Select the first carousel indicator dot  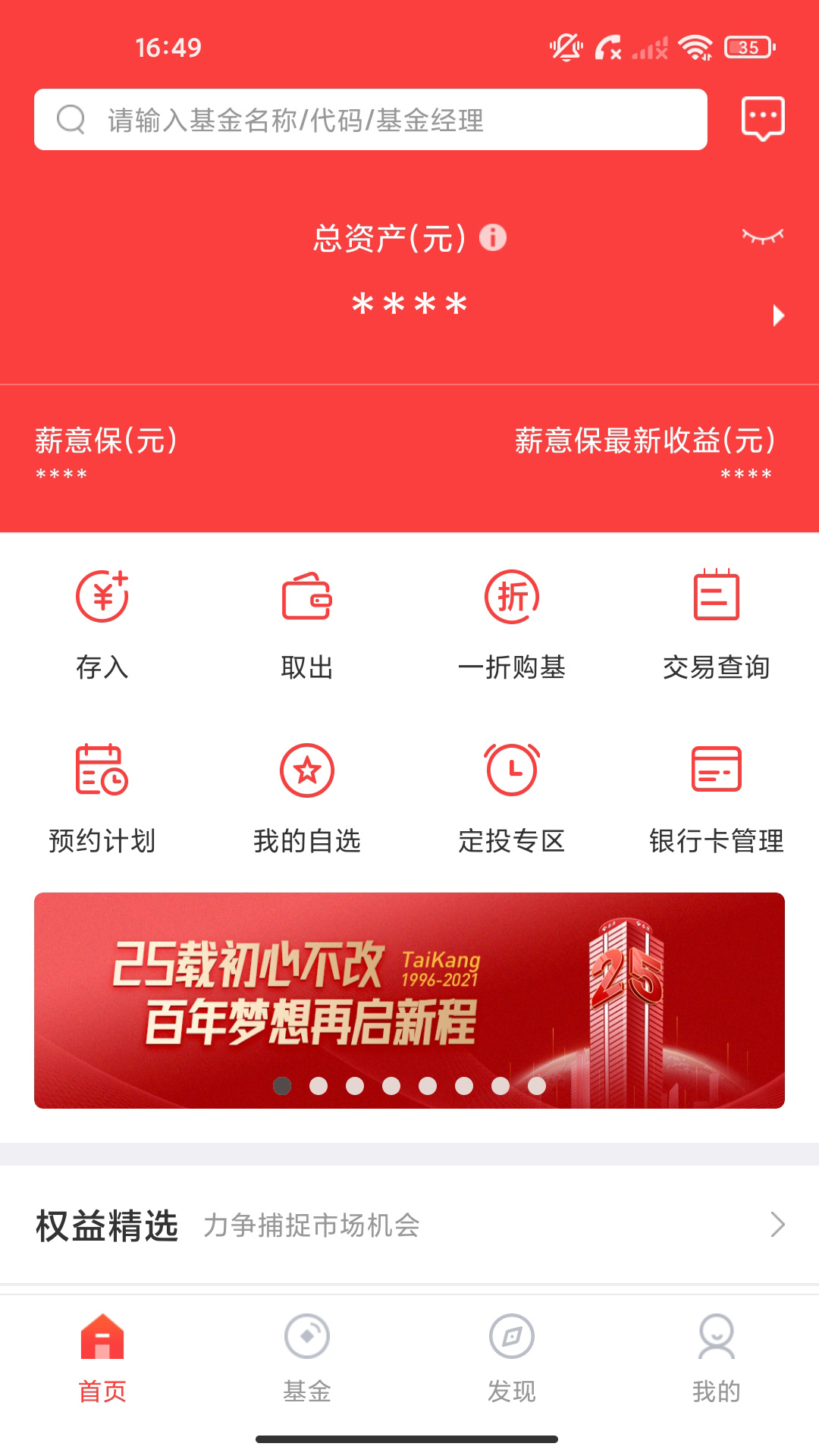(x=284, y=1086)
